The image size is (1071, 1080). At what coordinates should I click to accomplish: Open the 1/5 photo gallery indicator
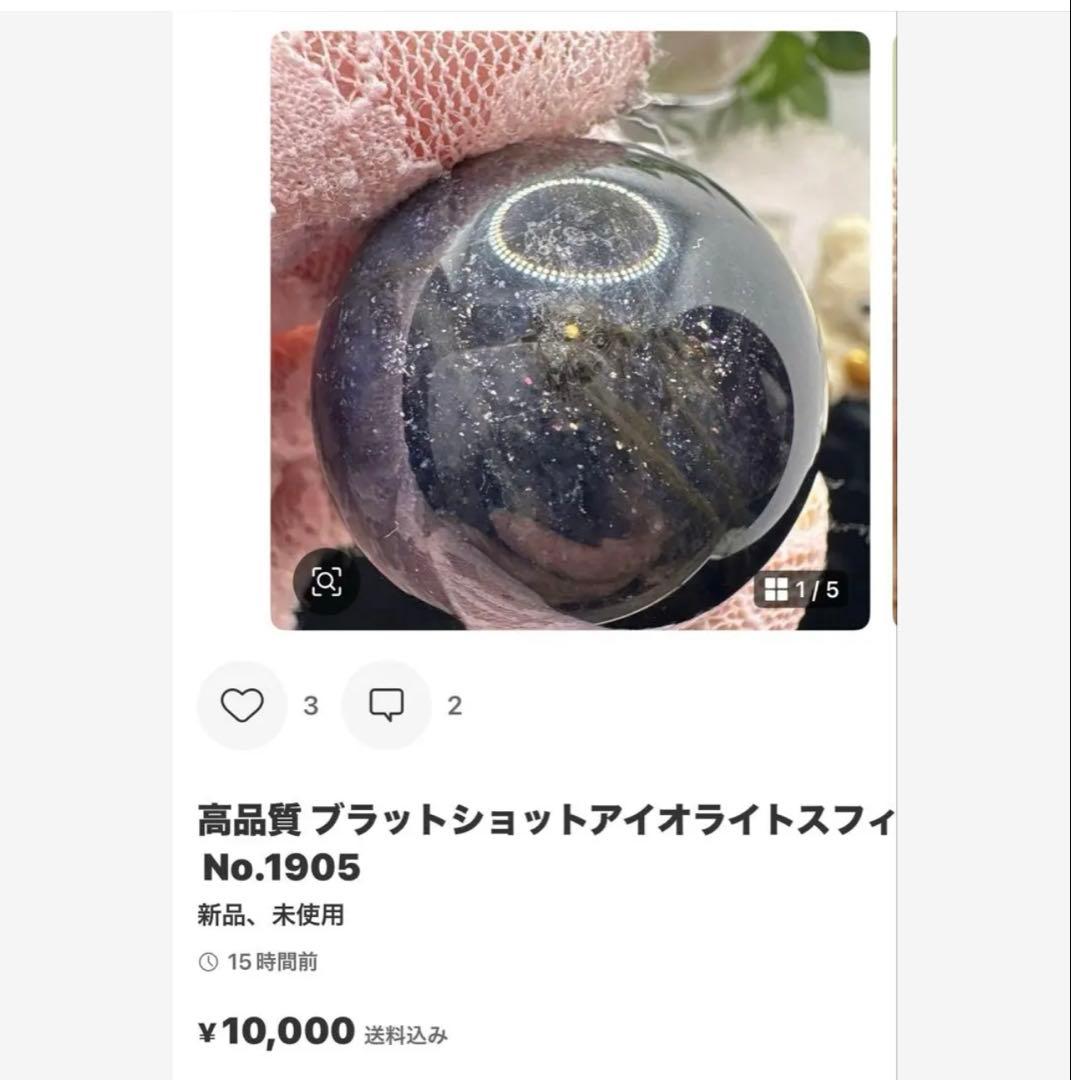(803, 590)
